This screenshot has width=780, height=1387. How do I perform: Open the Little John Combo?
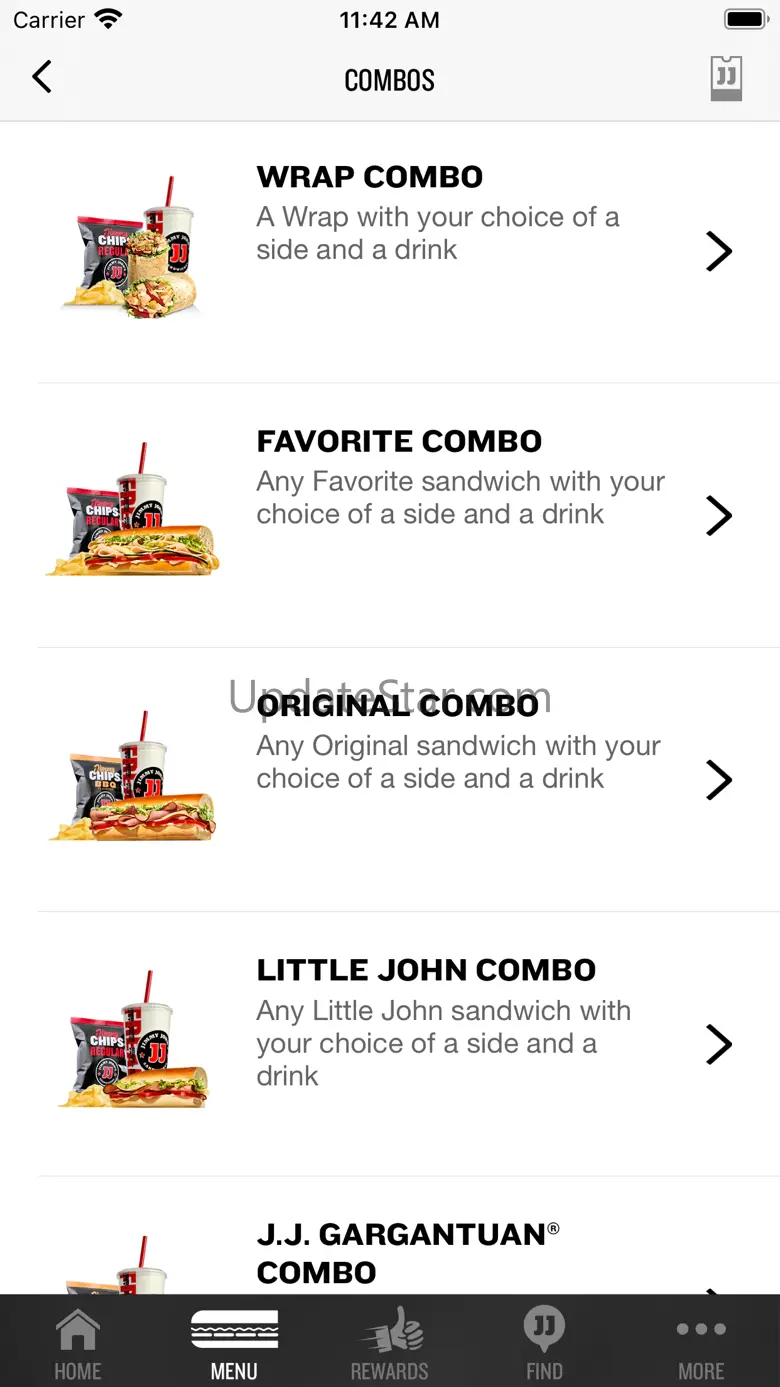coord(390,1044)
